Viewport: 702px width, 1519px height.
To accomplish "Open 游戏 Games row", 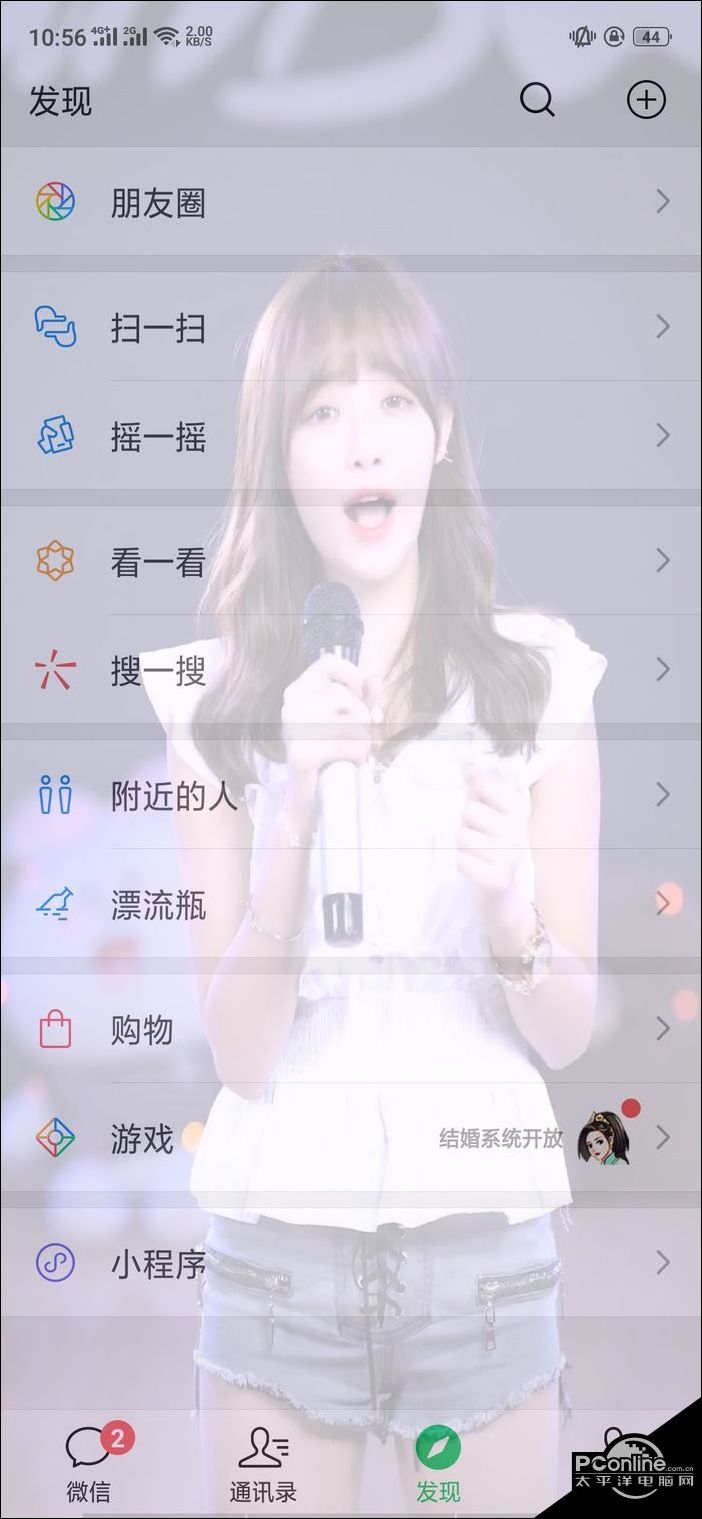I will coord(350,1138).
